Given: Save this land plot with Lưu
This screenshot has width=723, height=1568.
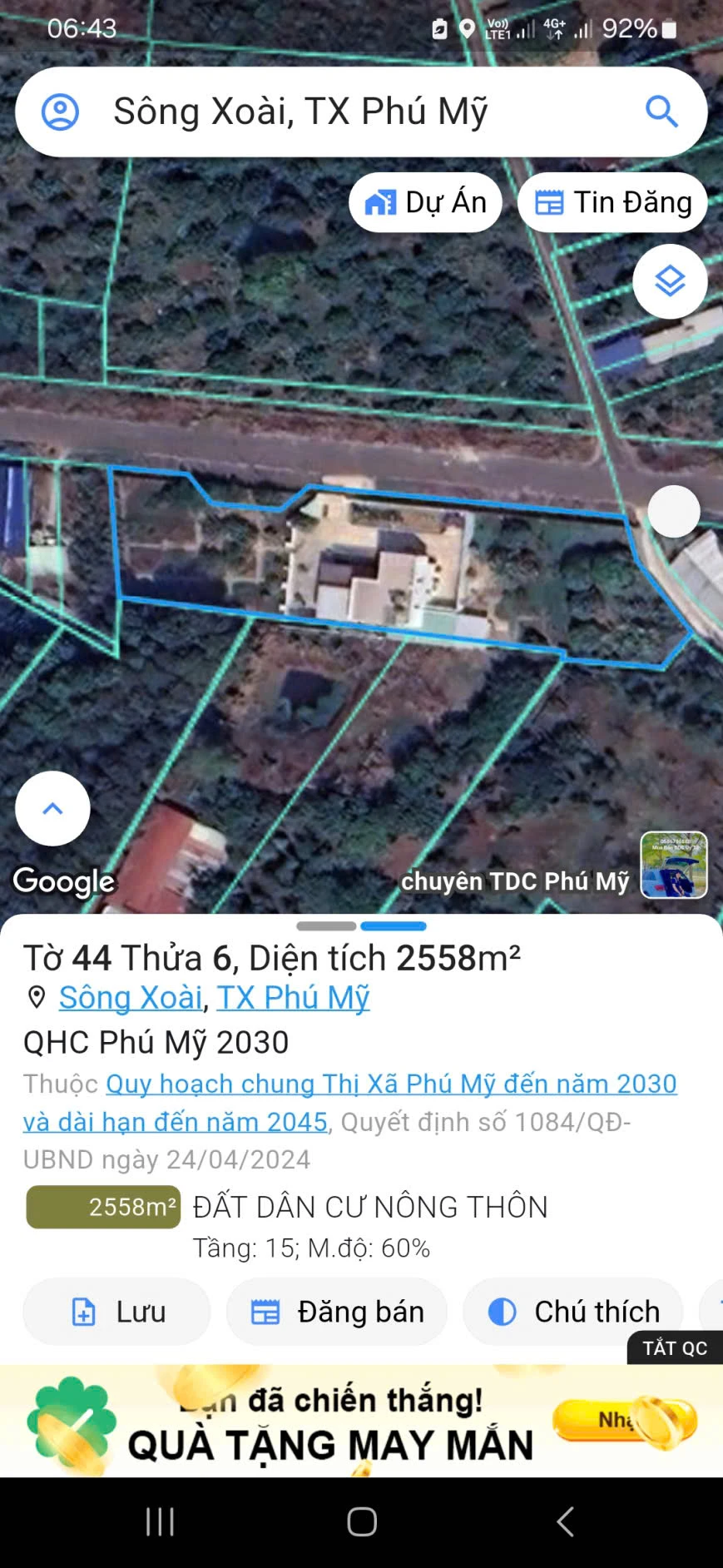Looking at the screenshot, I should tap(116, 1312).
